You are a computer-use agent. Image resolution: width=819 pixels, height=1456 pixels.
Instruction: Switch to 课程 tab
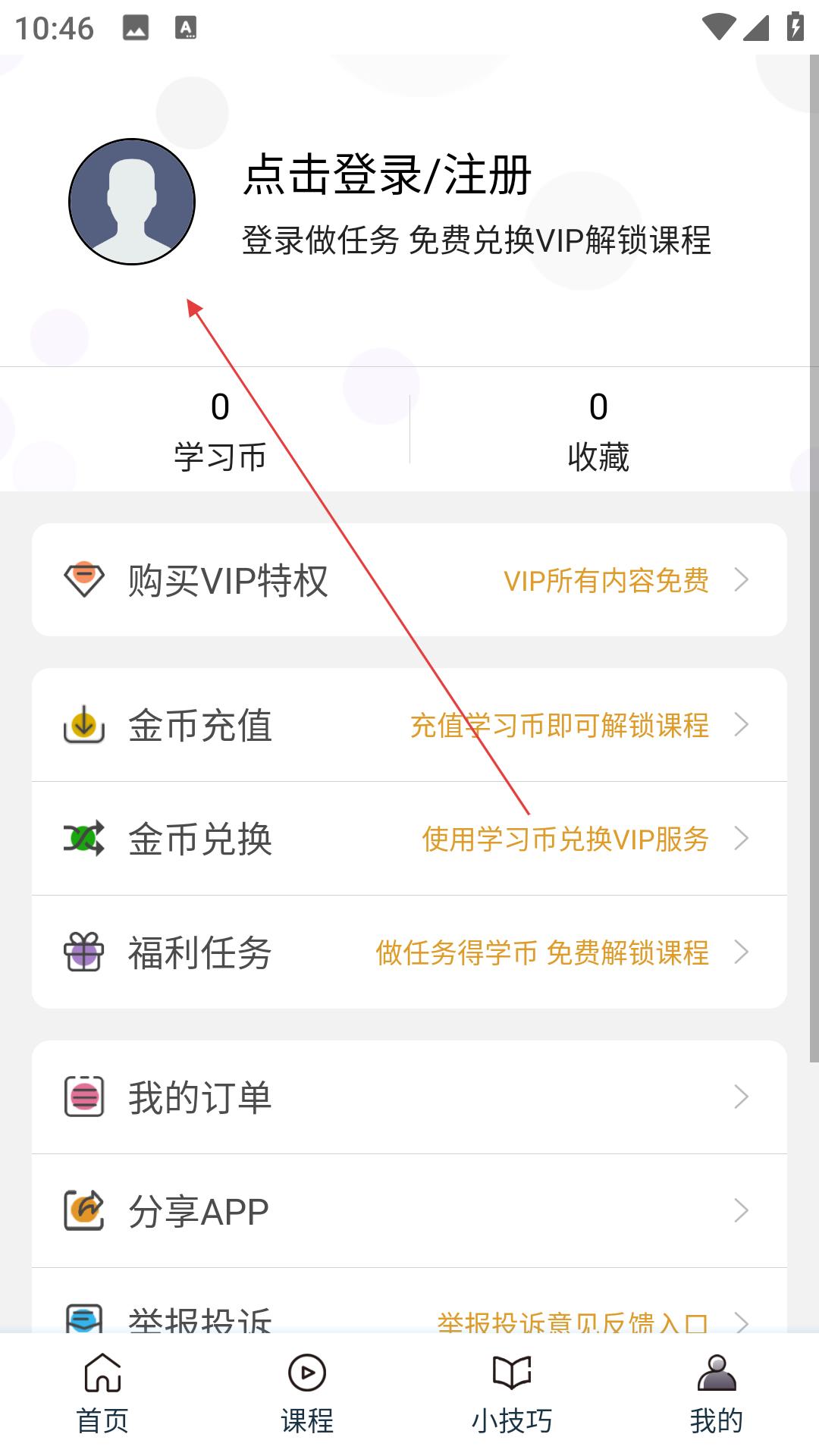(x=307, y=1395)
